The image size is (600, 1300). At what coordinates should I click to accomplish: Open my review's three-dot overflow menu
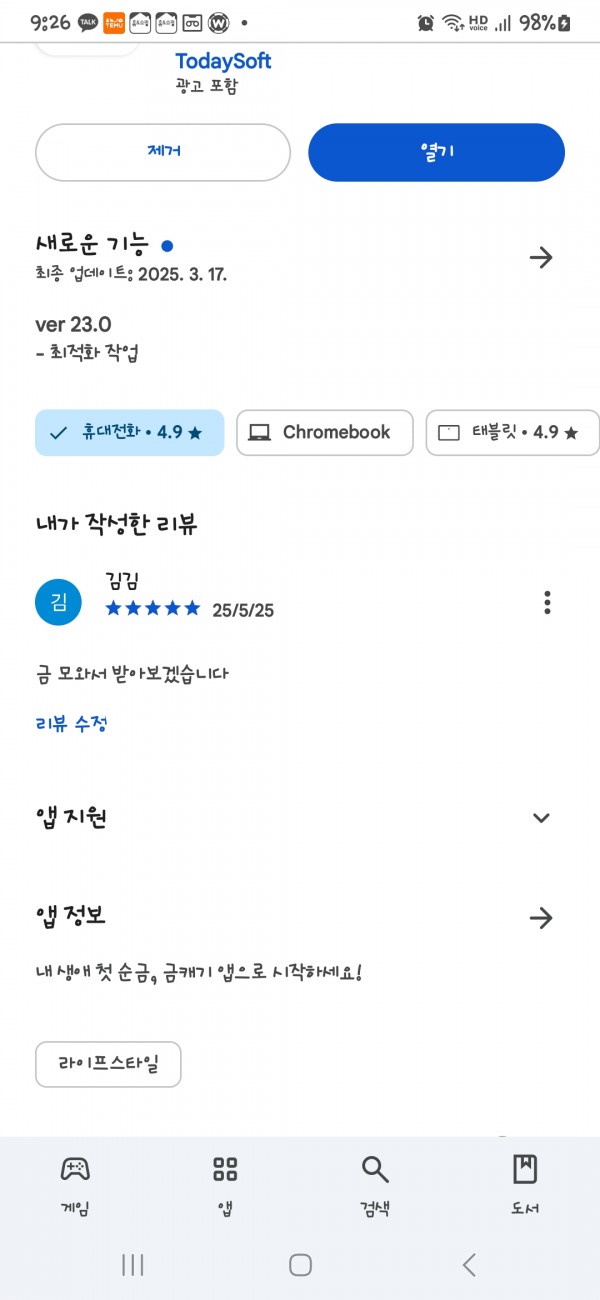tap(547, 602)
